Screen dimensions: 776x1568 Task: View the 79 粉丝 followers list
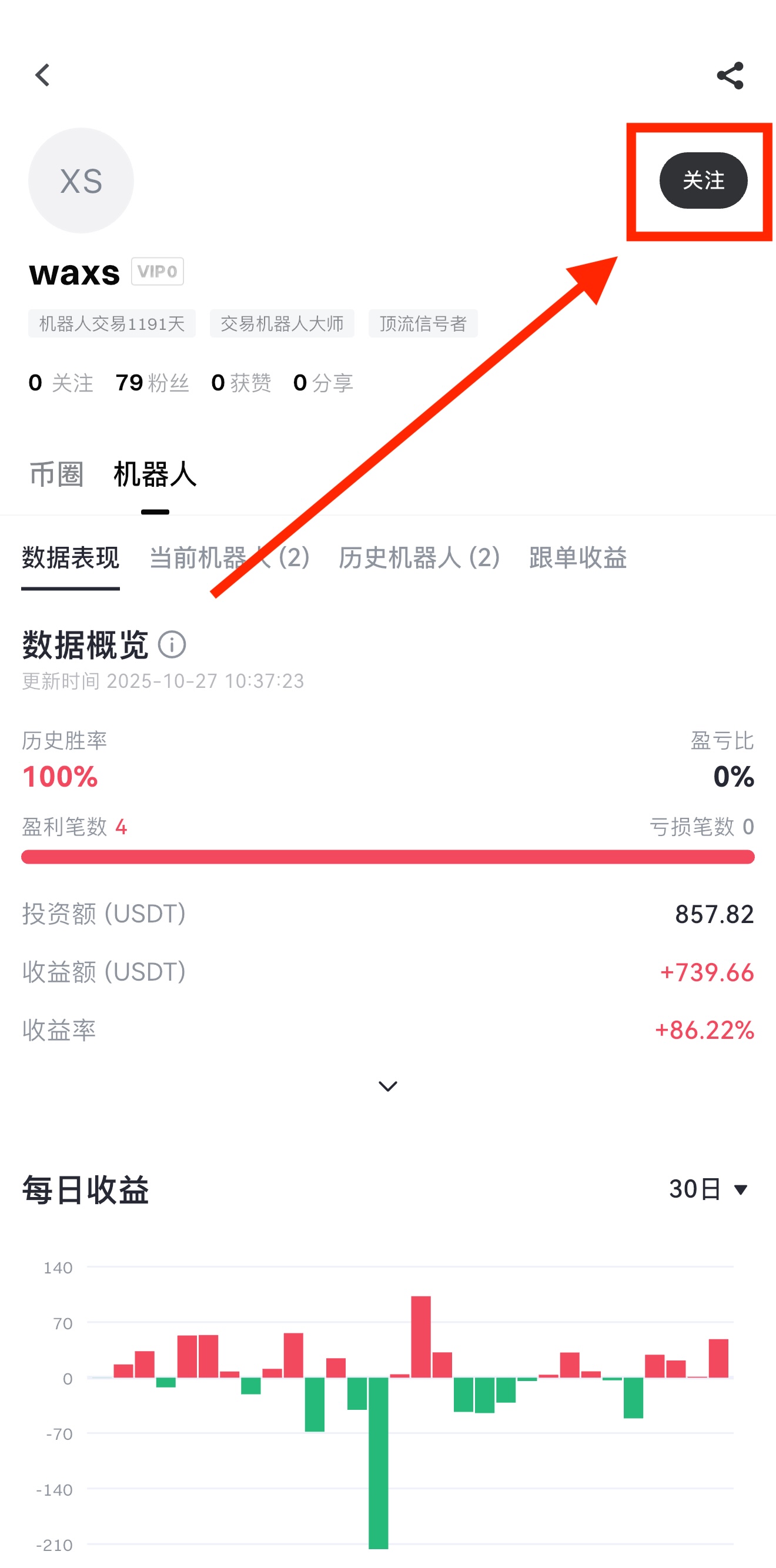click(152, 383)
